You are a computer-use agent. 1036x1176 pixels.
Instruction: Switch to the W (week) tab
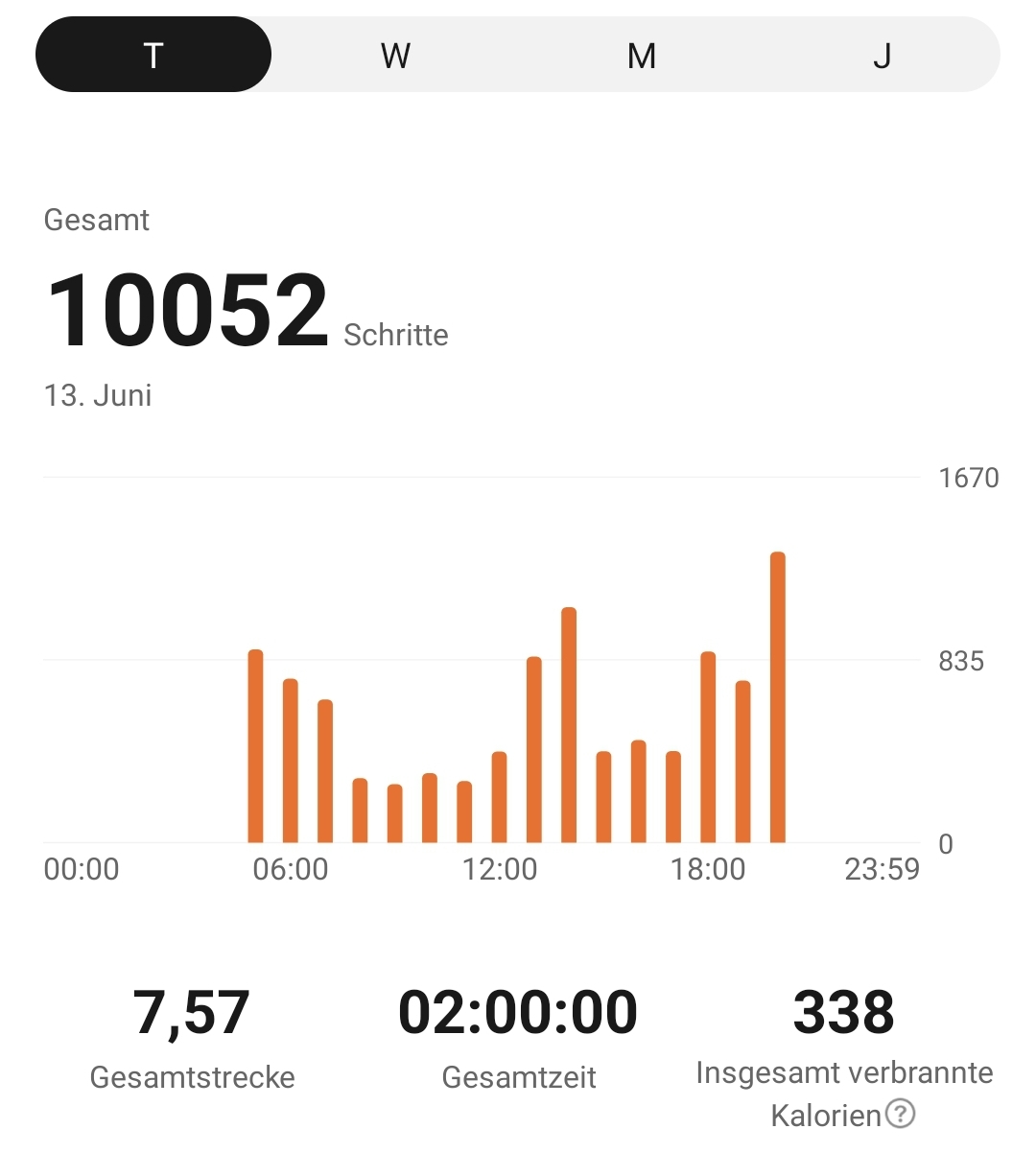click(x=395, y=56)
